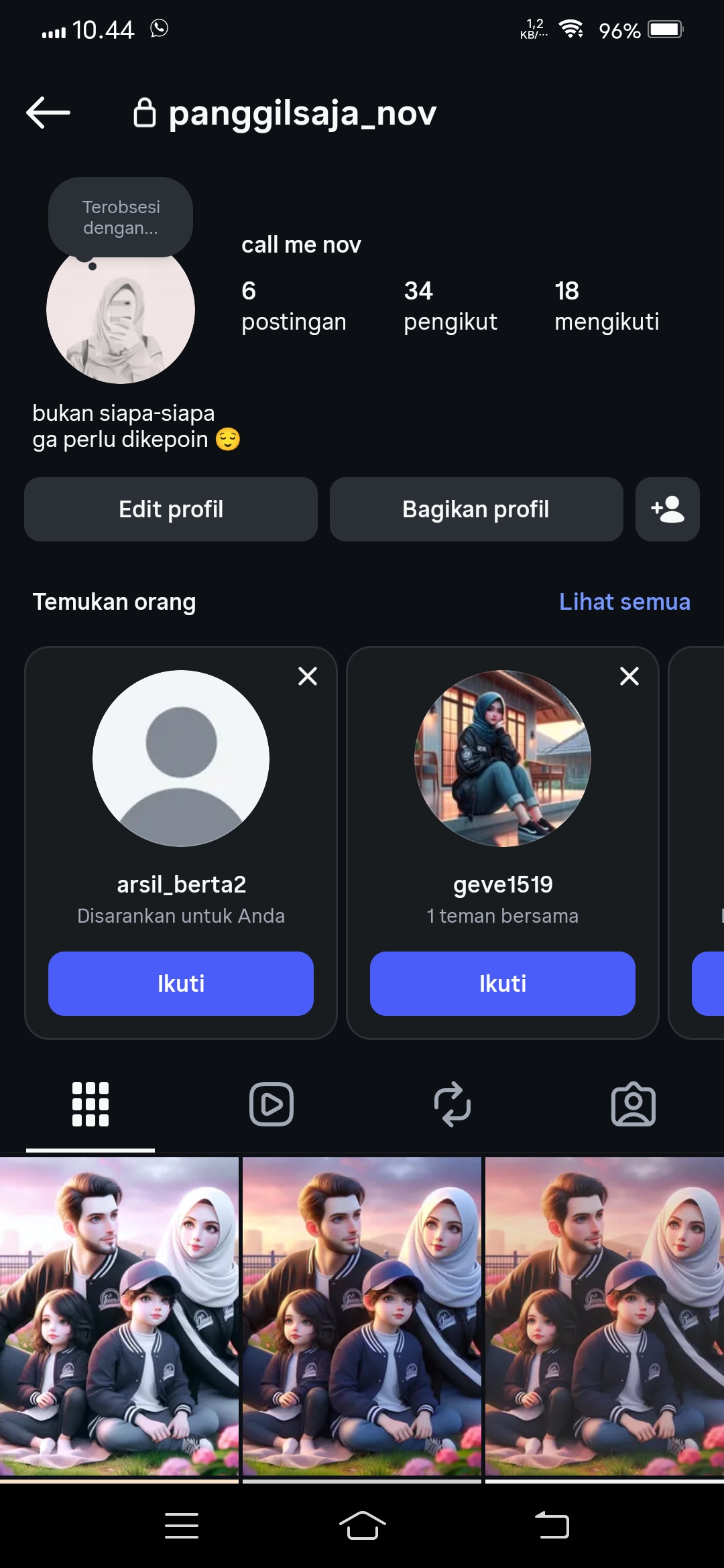View the 34 pengikut followers list
The height and width of the screenshot is (1568, 724).
[x=450, y=306]
